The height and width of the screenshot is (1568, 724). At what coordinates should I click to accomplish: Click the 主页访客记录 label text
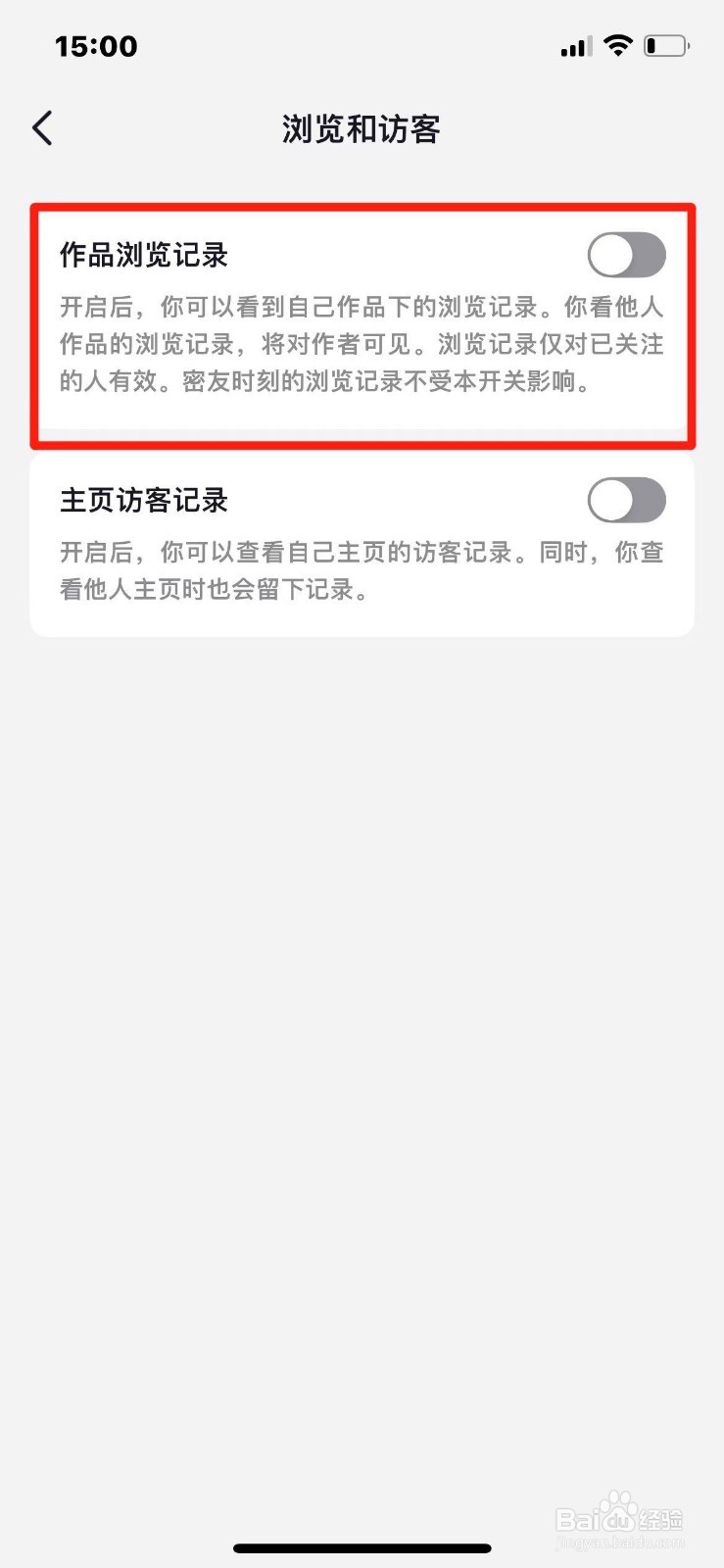143,499
